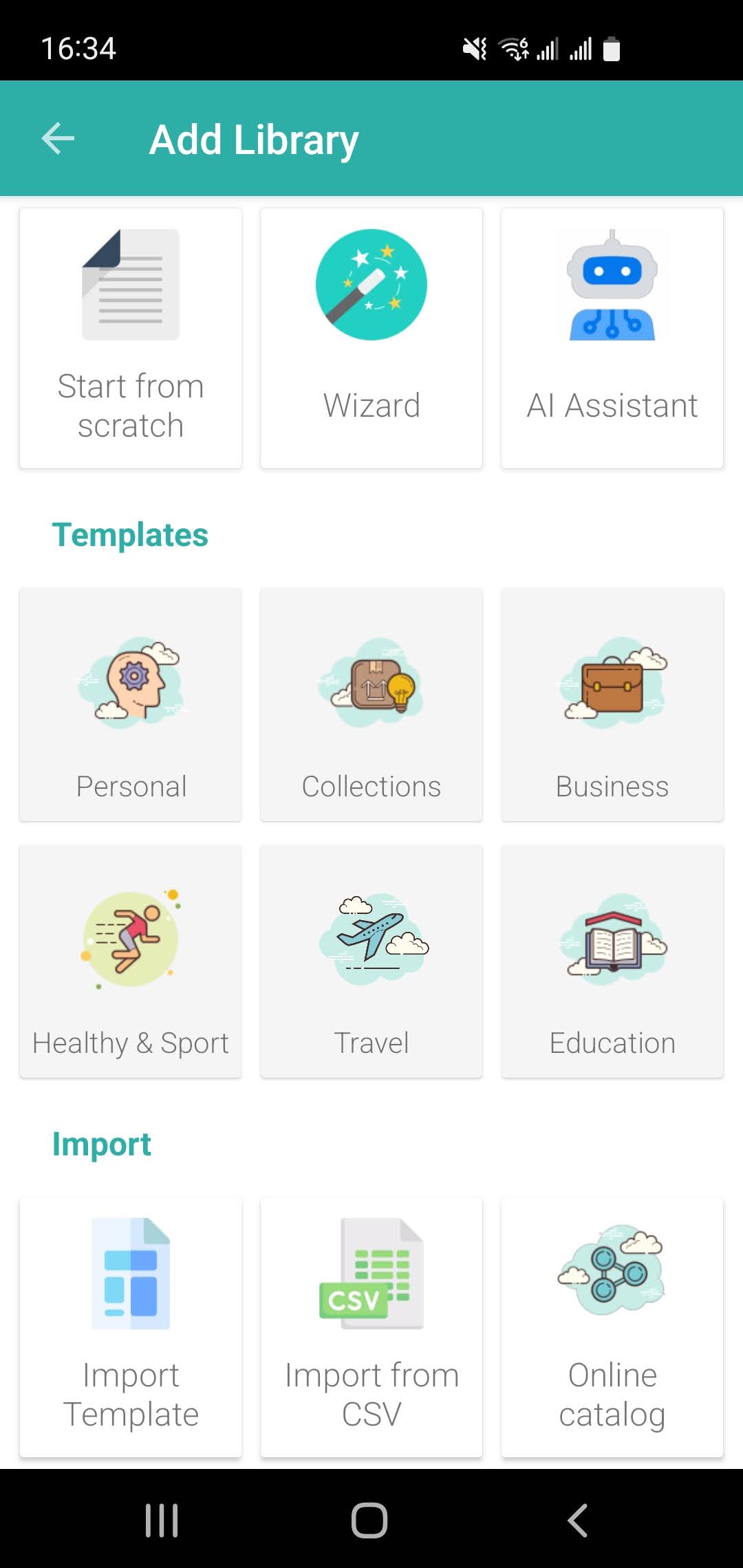Select the Healthy & Sport template
Screen dimensions: 743x1568
(130, 961)
